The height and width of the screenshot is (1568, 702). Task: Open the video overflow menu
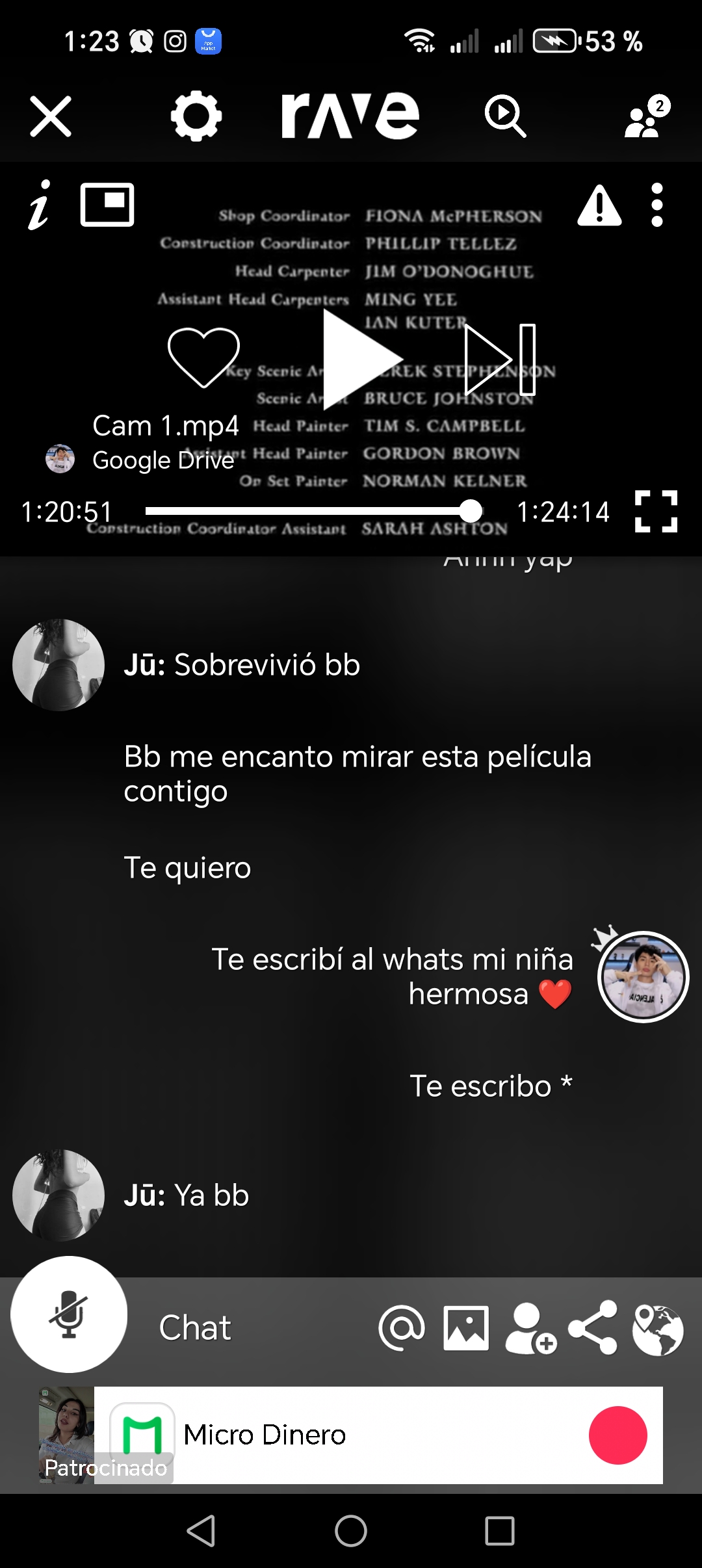[x=657, y=205]
